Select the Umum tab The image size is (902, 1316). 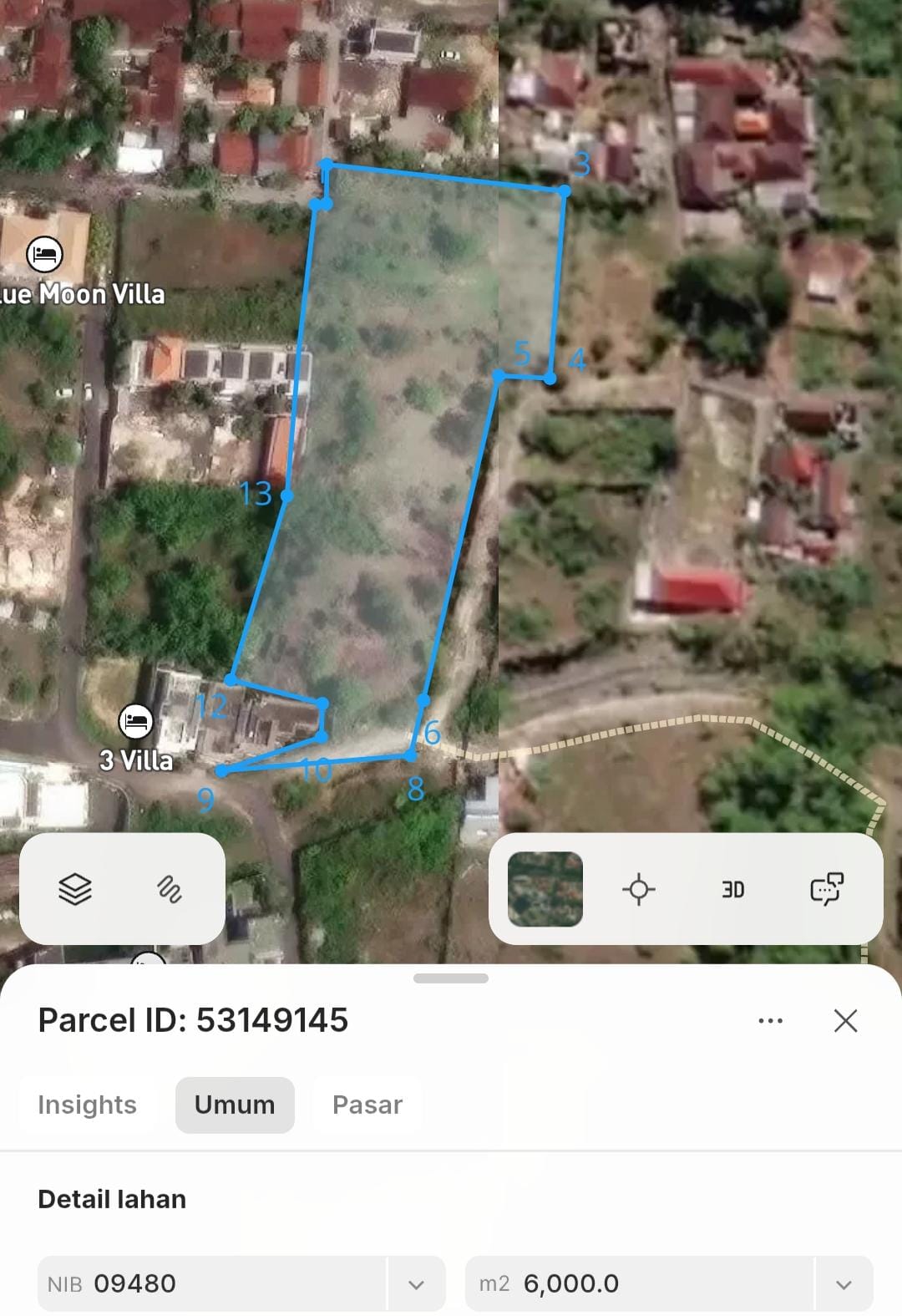235,1105
